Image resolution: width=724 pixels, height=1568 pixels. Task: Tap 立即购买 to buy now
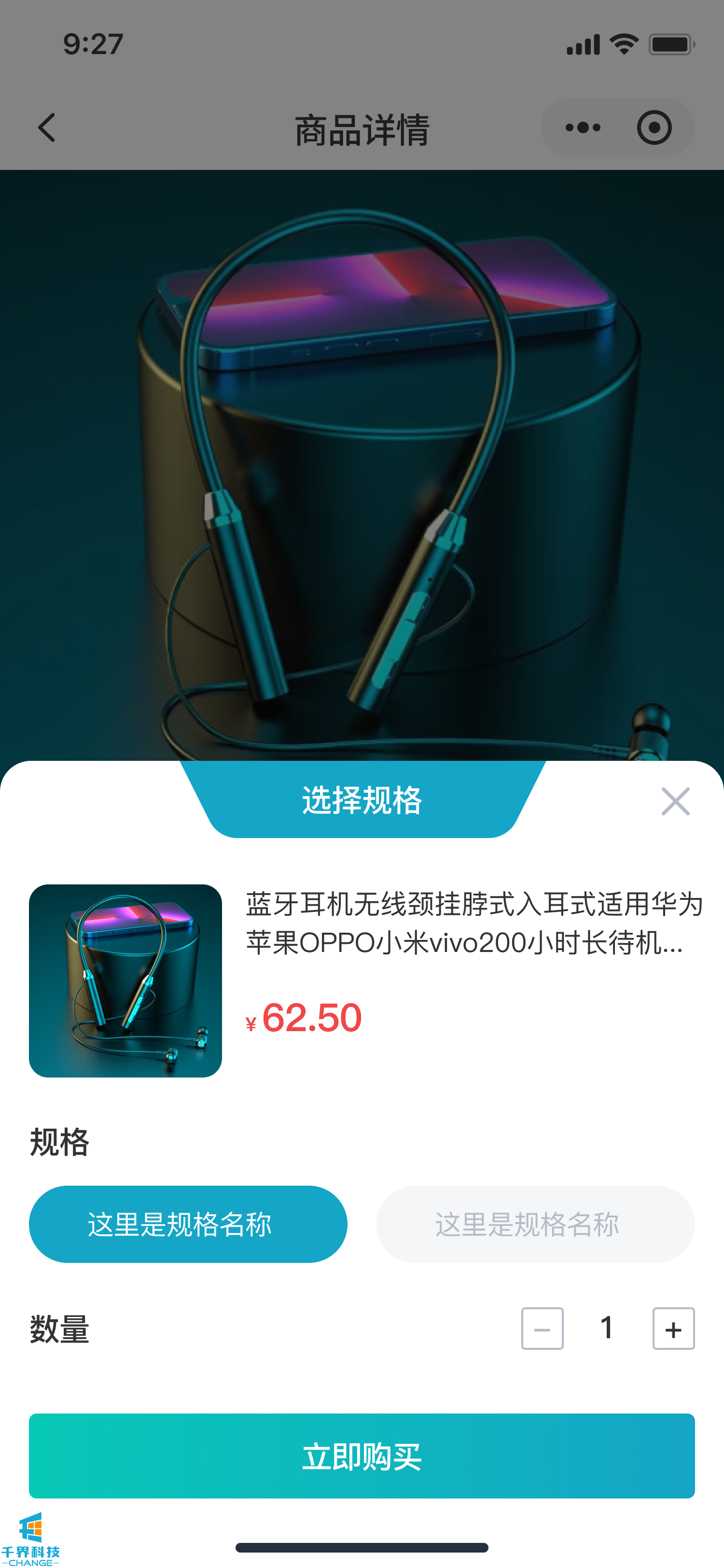362,1456
